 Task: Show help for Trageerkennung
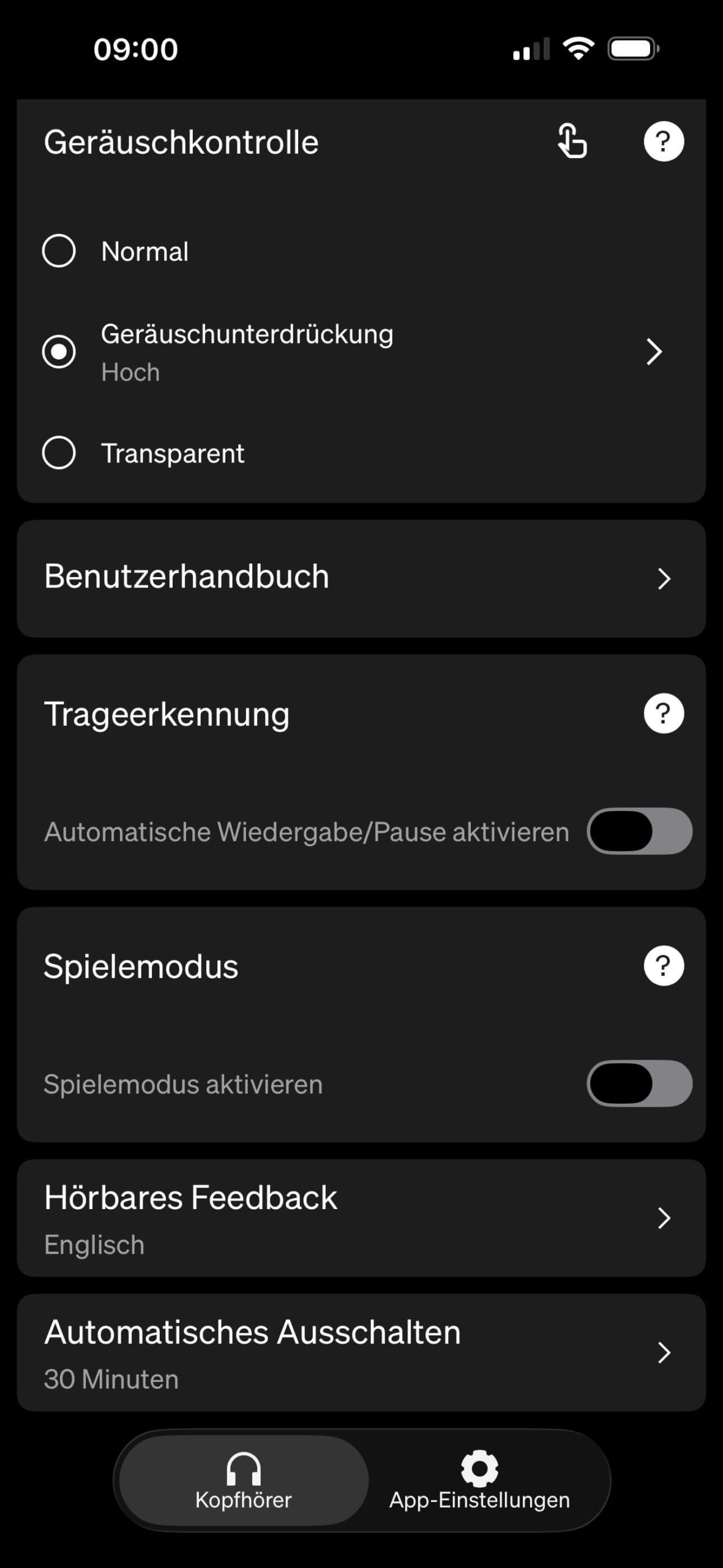pos(664,714)
